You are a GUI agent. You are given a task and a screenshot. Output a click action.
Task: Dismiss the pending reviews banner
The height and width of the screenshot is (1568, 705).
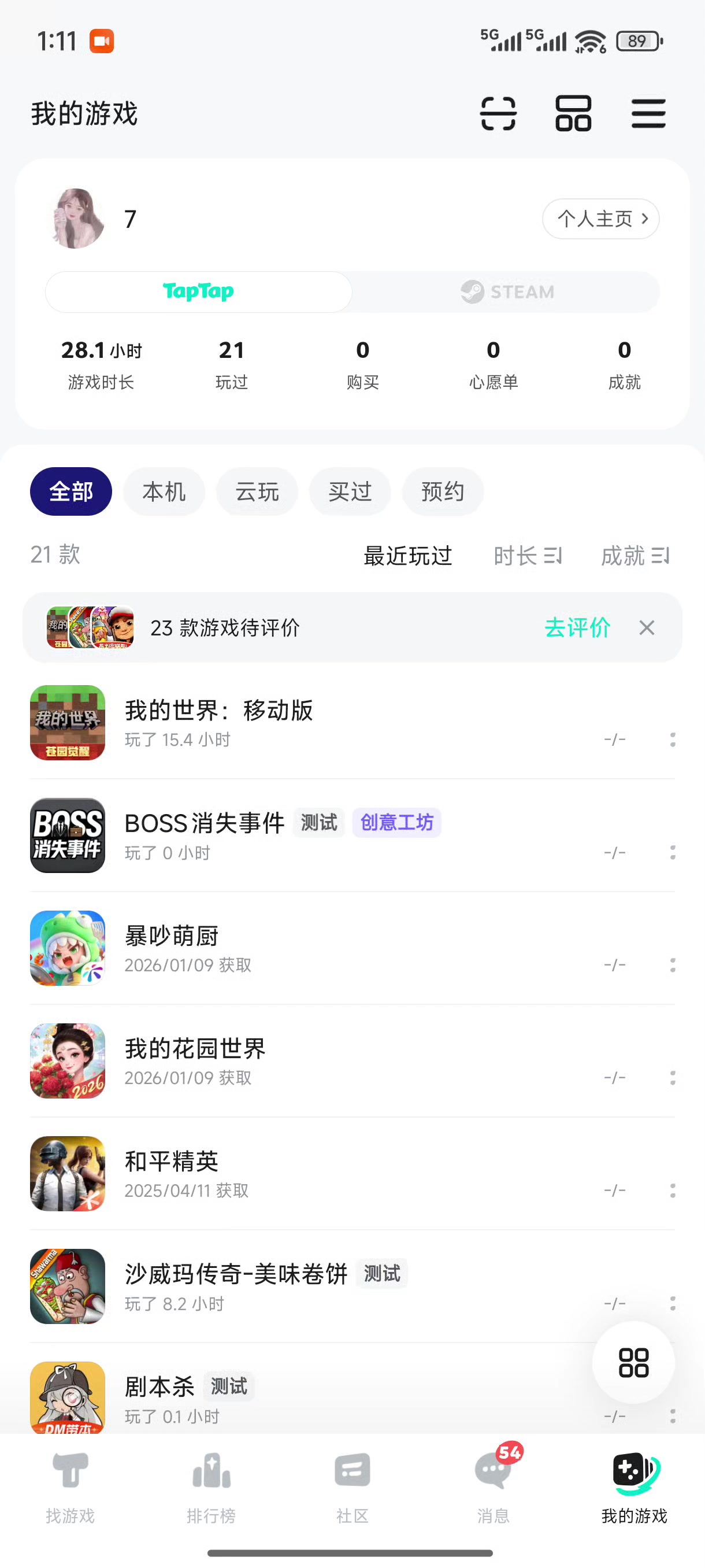pos(647,627)
